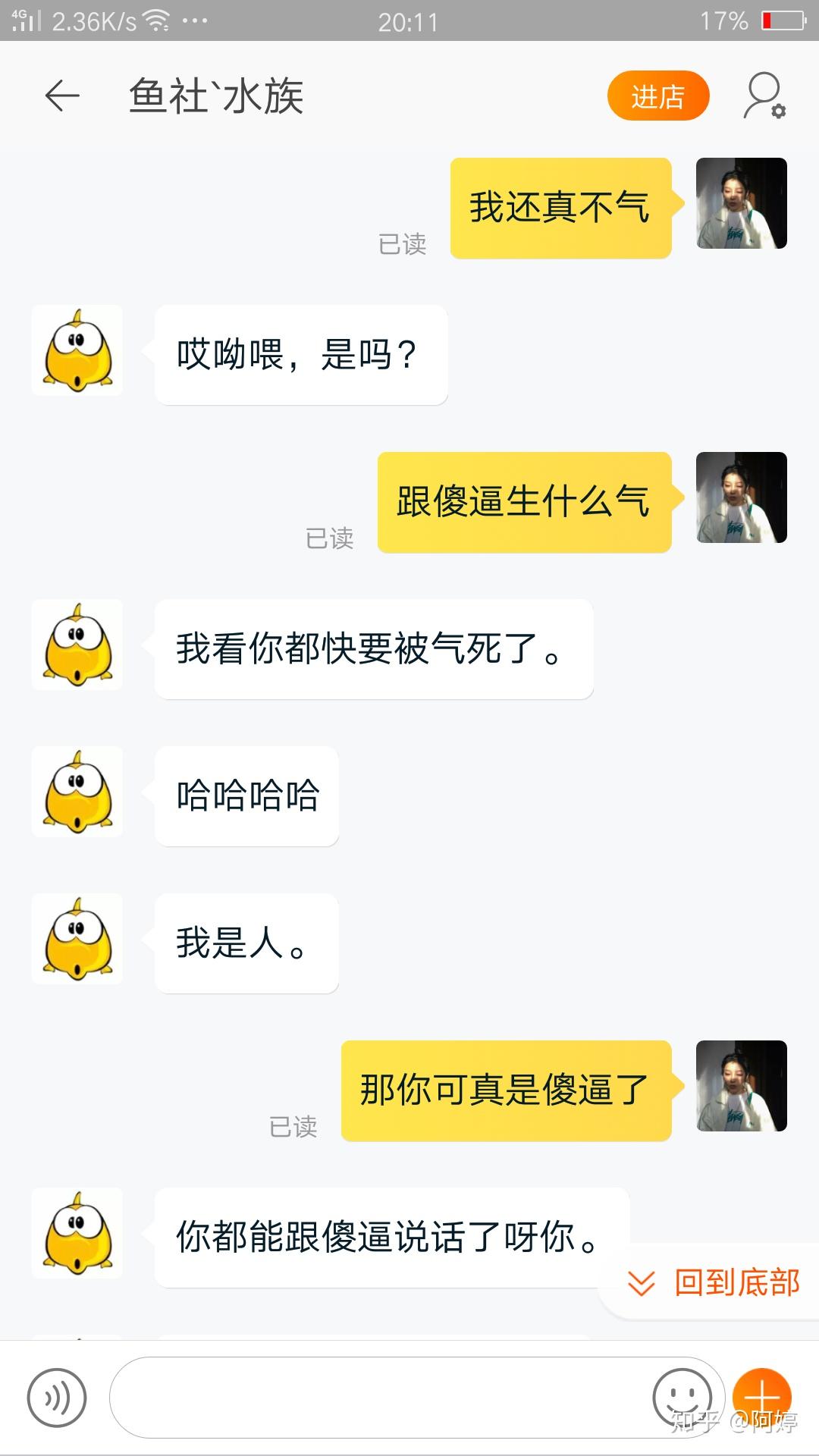Open the plus attachment menu
The width and height of the screenshot is (819, 1456).
tap(761, 1397)
